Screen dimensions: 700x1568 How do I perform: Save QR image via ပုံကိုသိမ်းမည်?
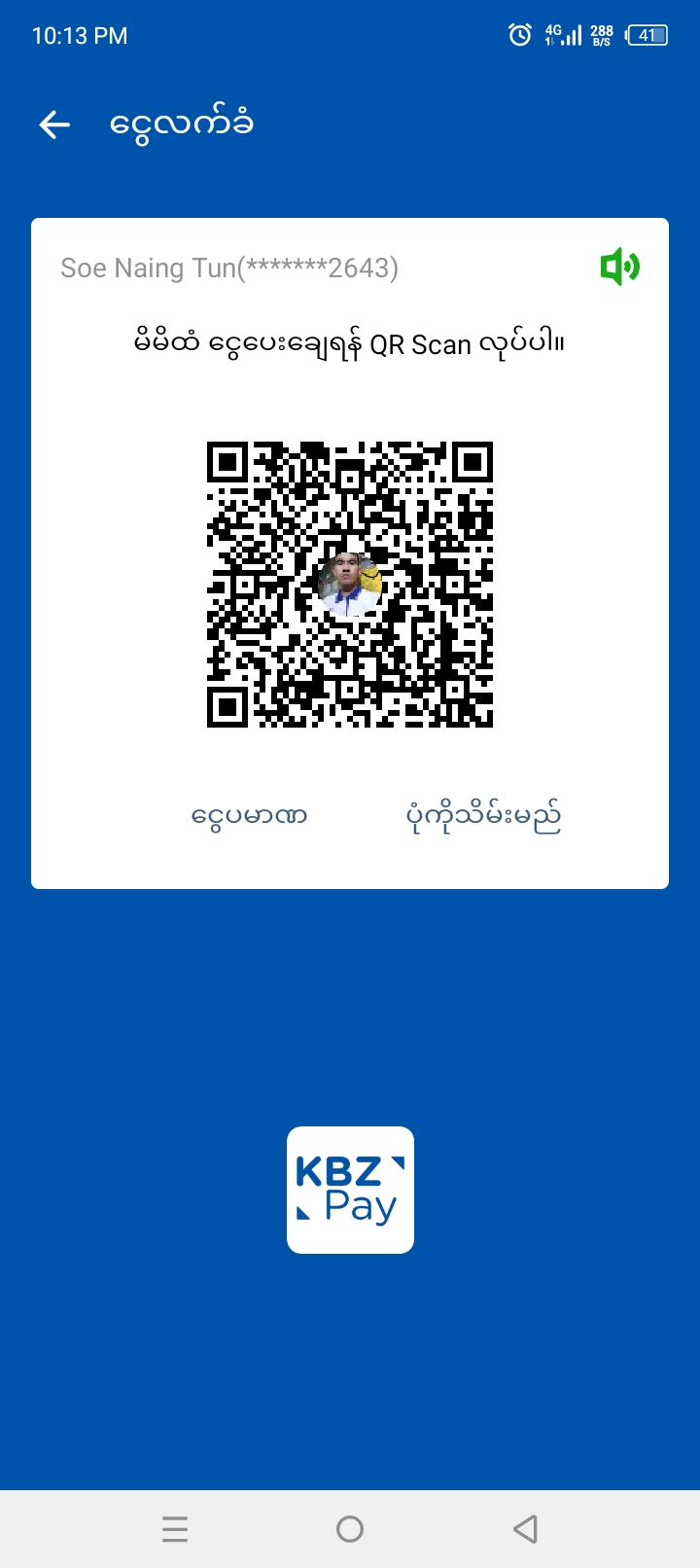(483, 817)
